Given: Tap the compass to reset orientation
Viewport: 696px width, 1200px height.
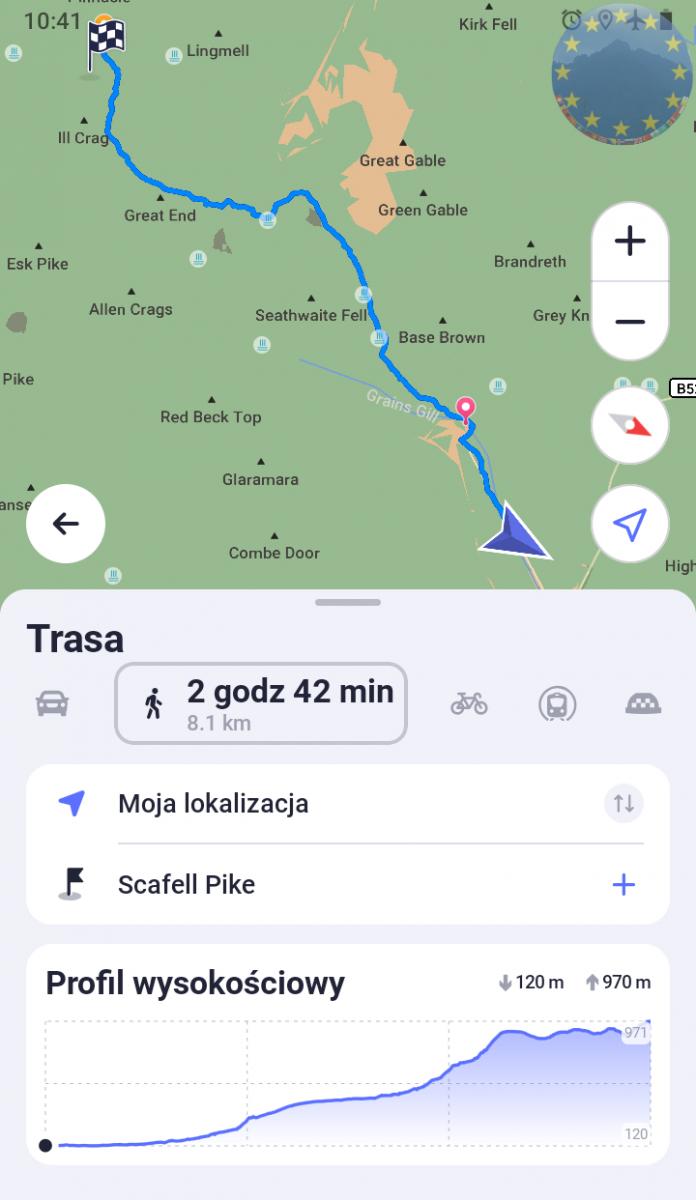Looking at the screenshot, I should (630, 426).
